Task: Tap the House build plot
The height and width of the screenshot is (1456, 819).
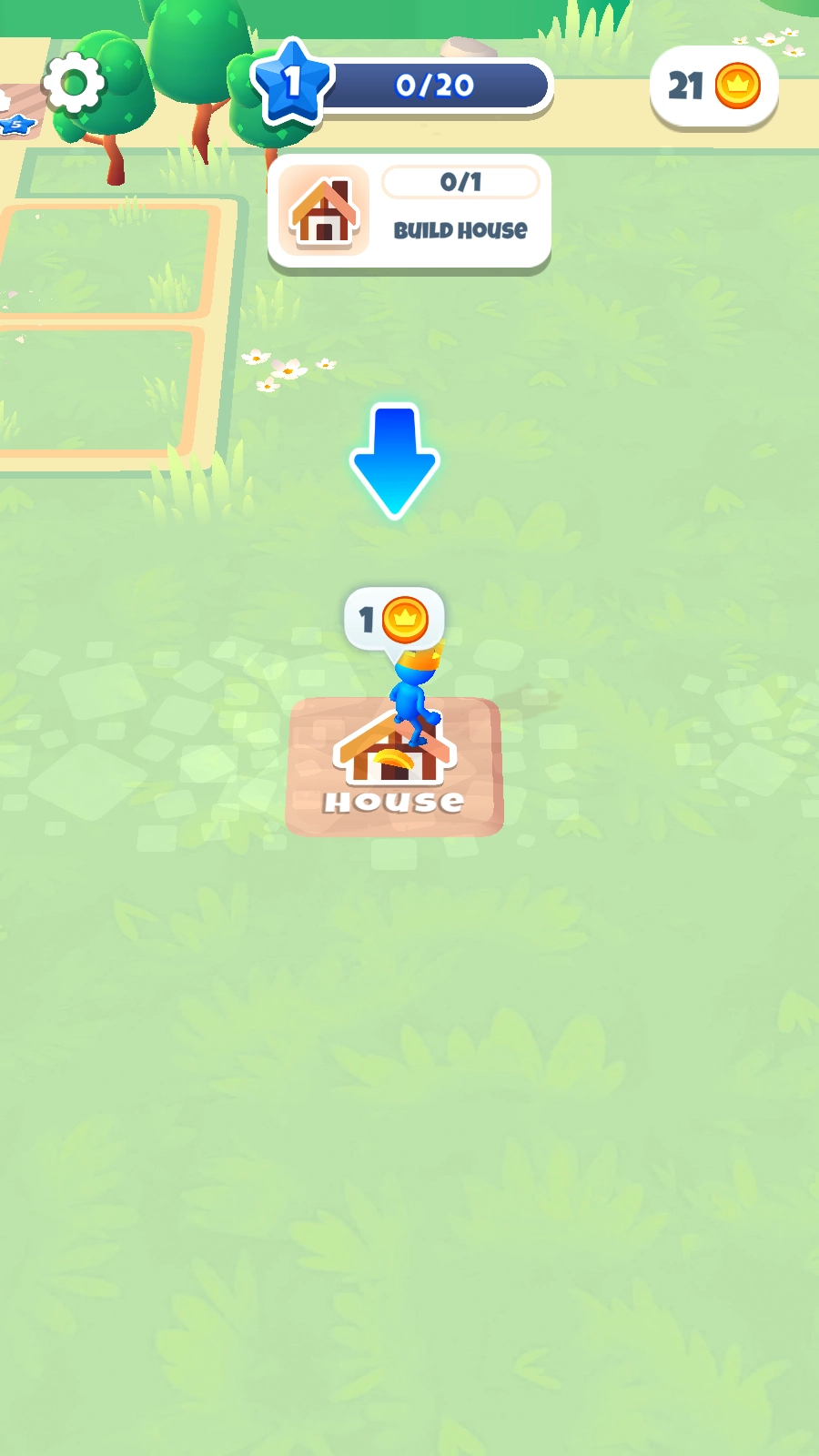Action: (x=394, y=767)
